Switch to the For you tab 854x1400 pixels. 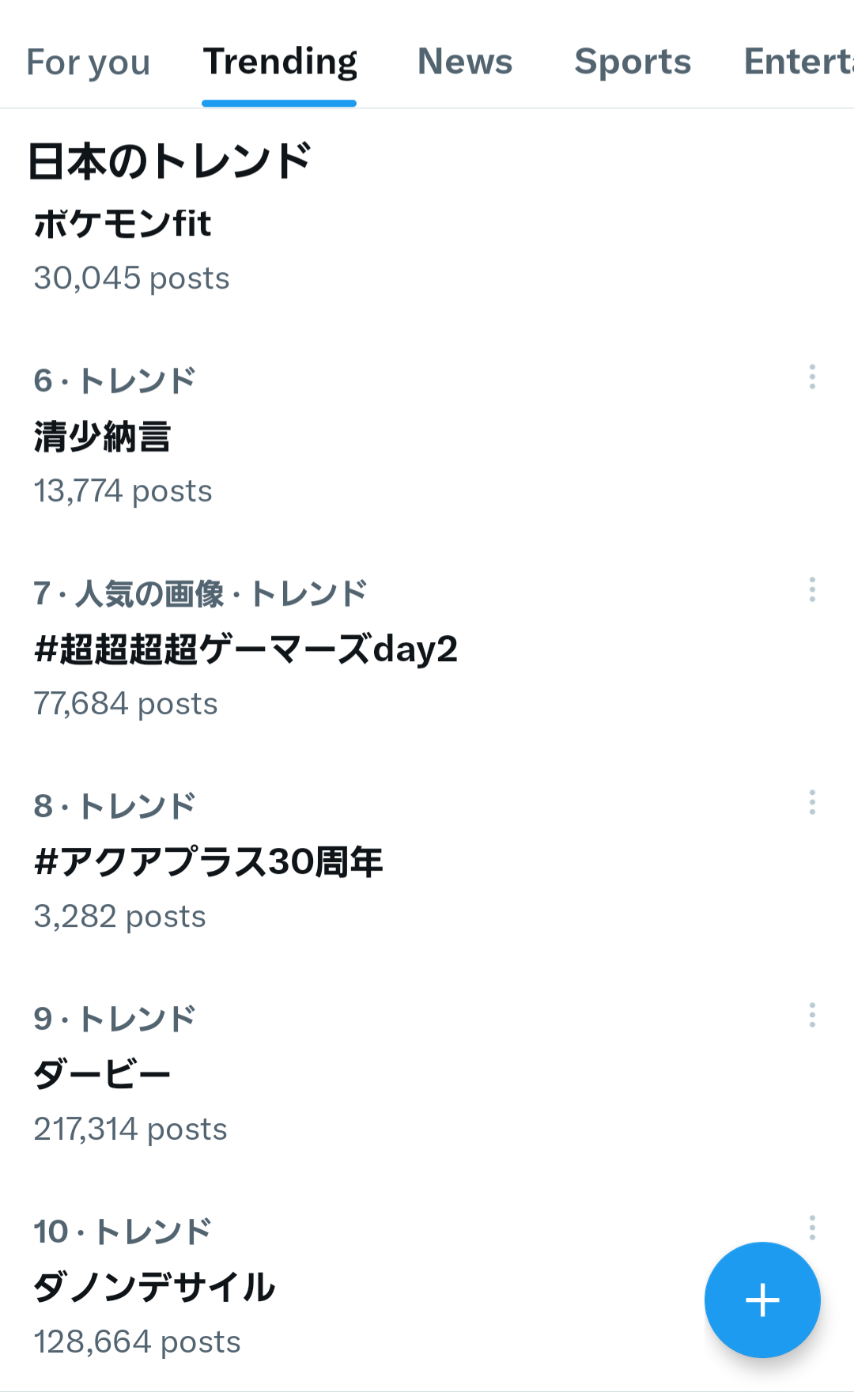(x=89, y=62)
